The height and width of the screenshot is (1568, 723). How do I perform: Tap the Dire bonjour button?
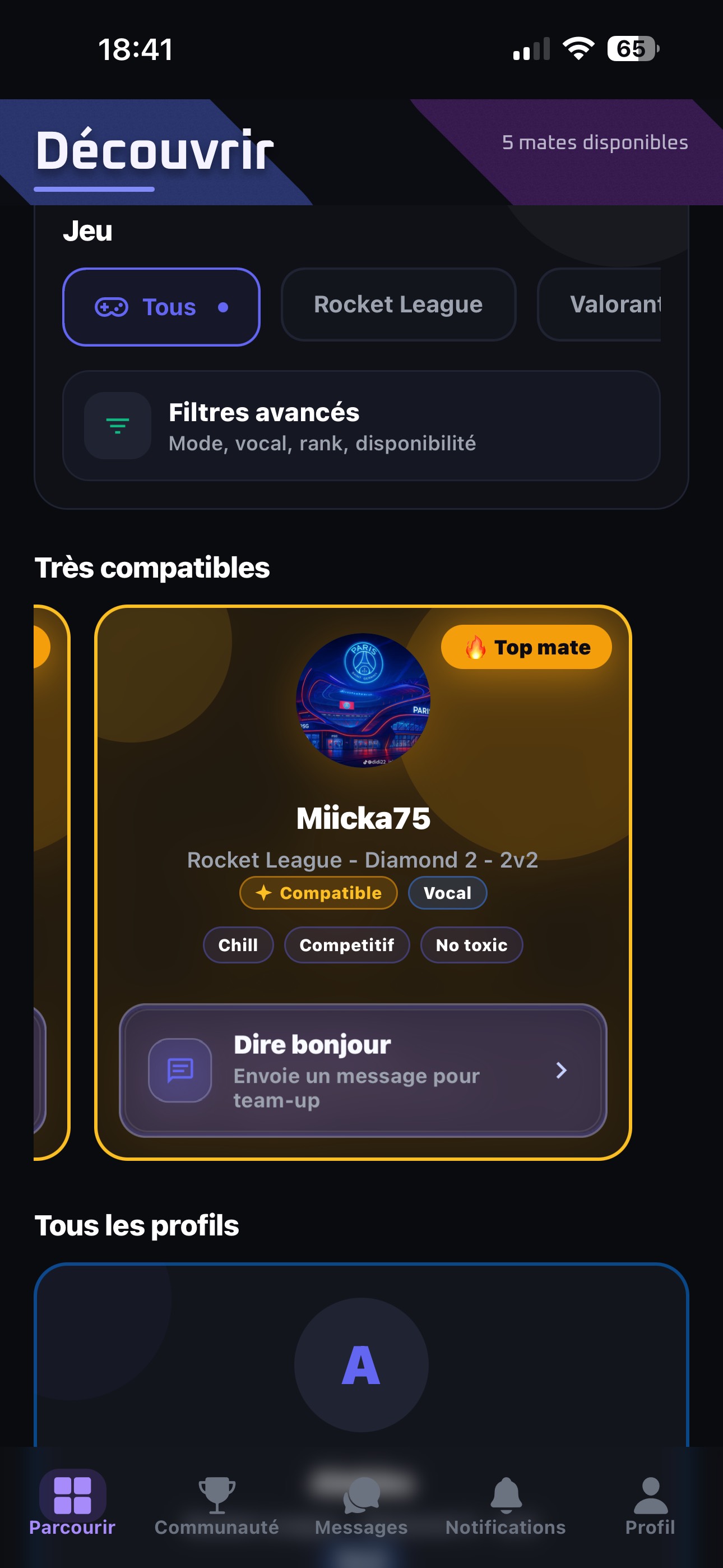[x=363, y=1071]
